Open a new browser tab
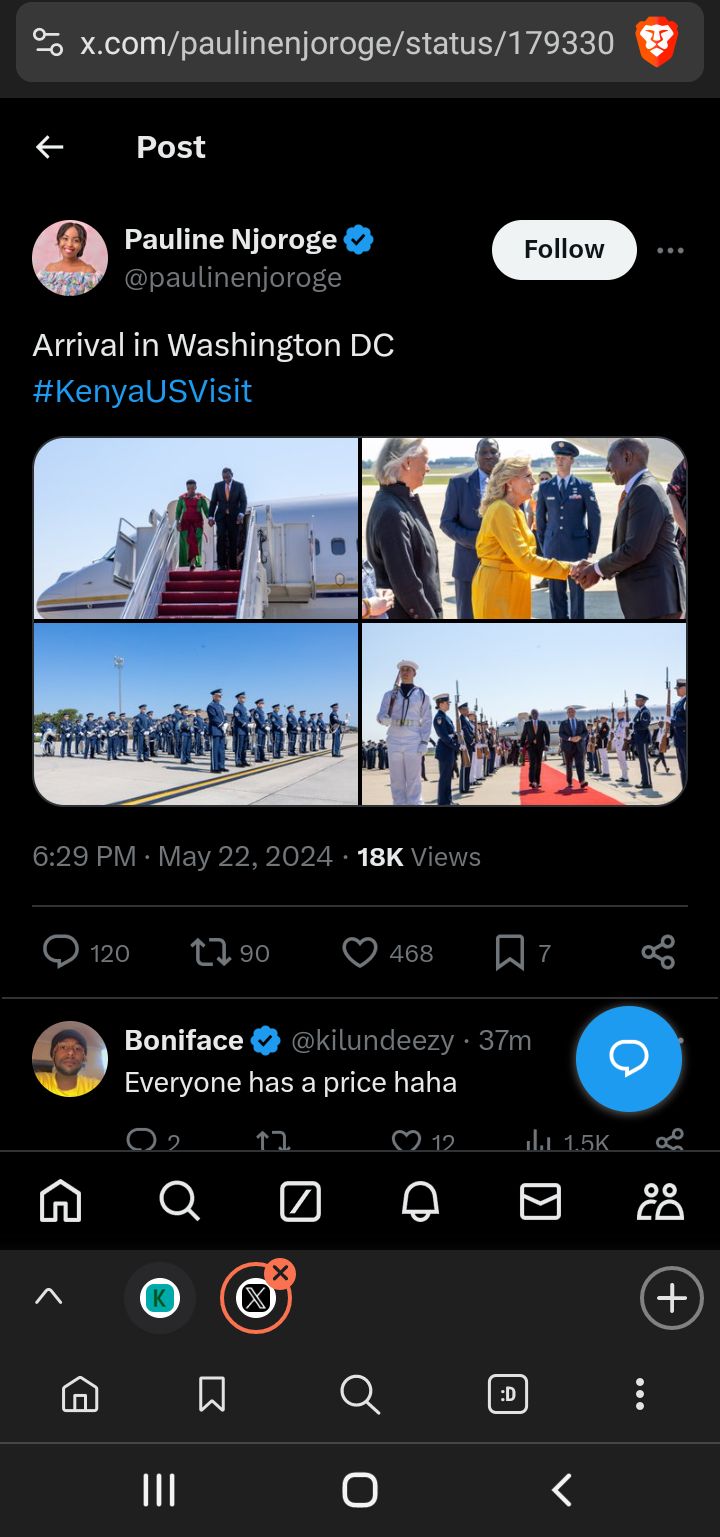 click(671, 1298)
